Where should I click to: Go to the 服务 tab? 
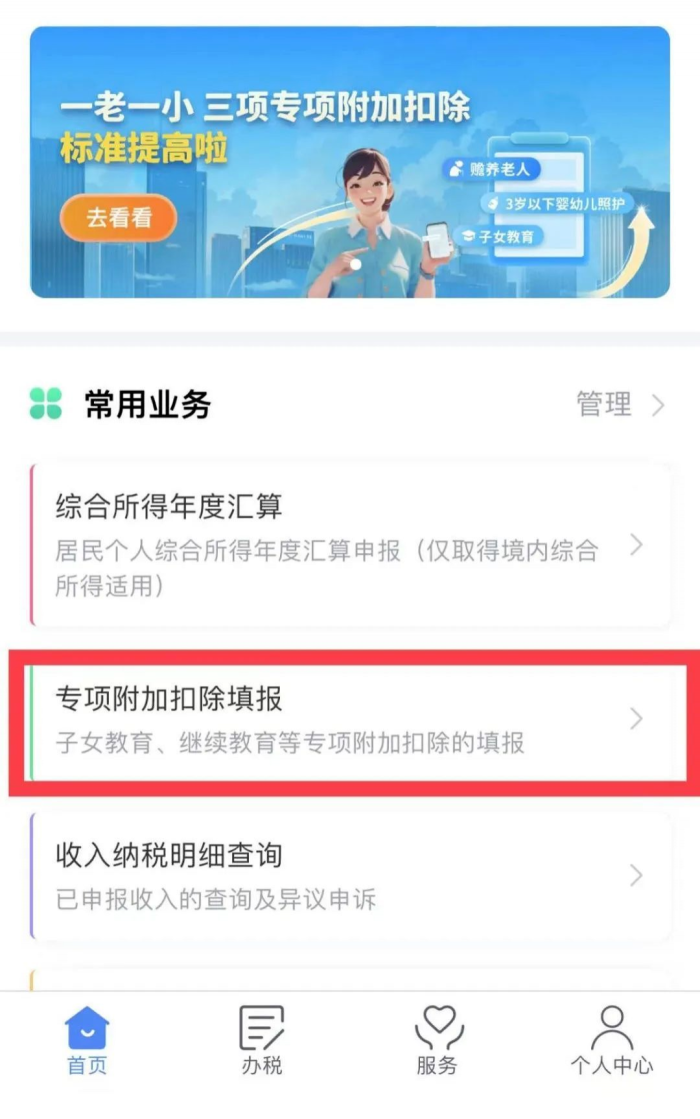click(x=437, y=1040)
